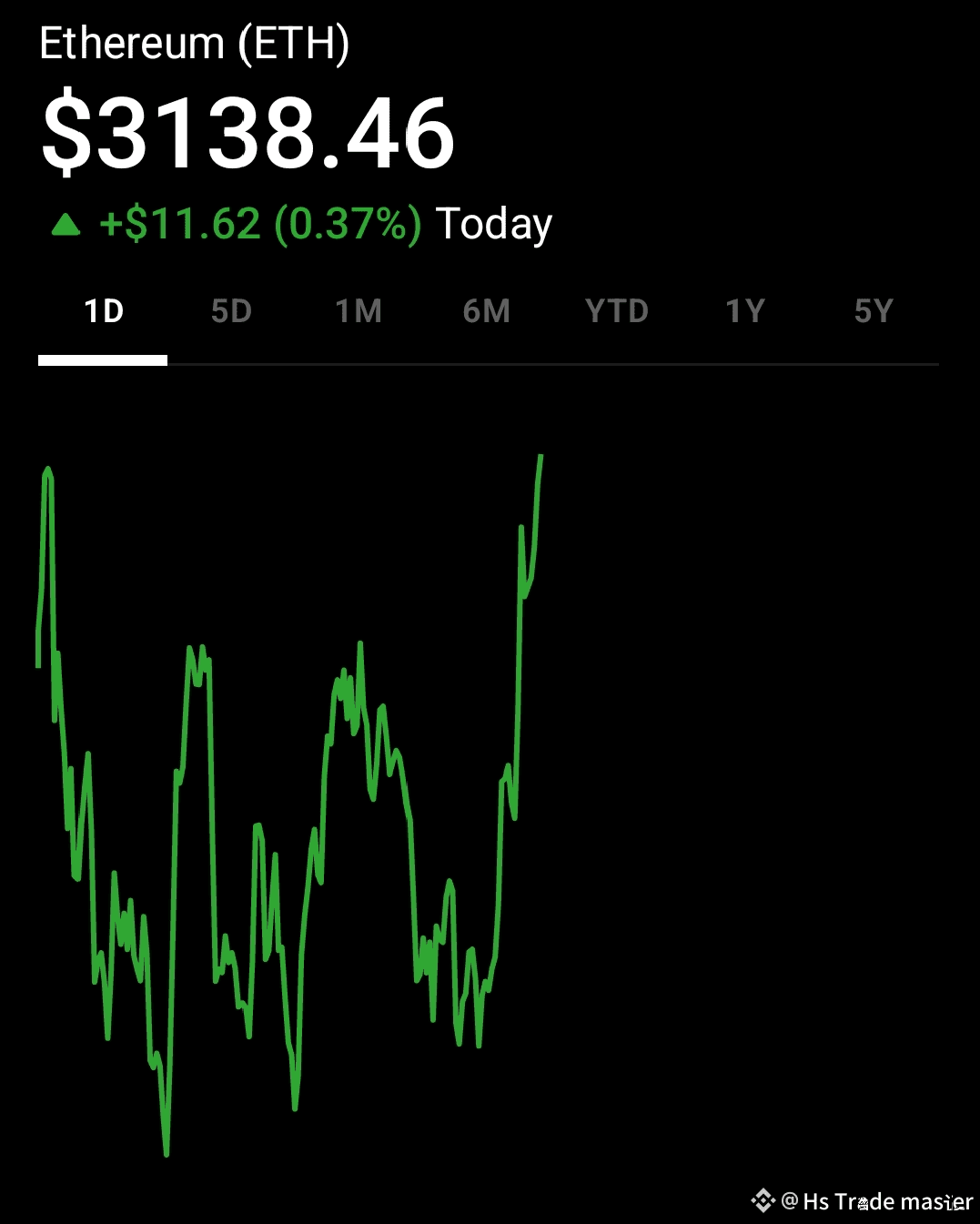Open the 1Y chart range
Image resolution: width=980 pixels, height=1224 pixels.
[x=745, y=312]
